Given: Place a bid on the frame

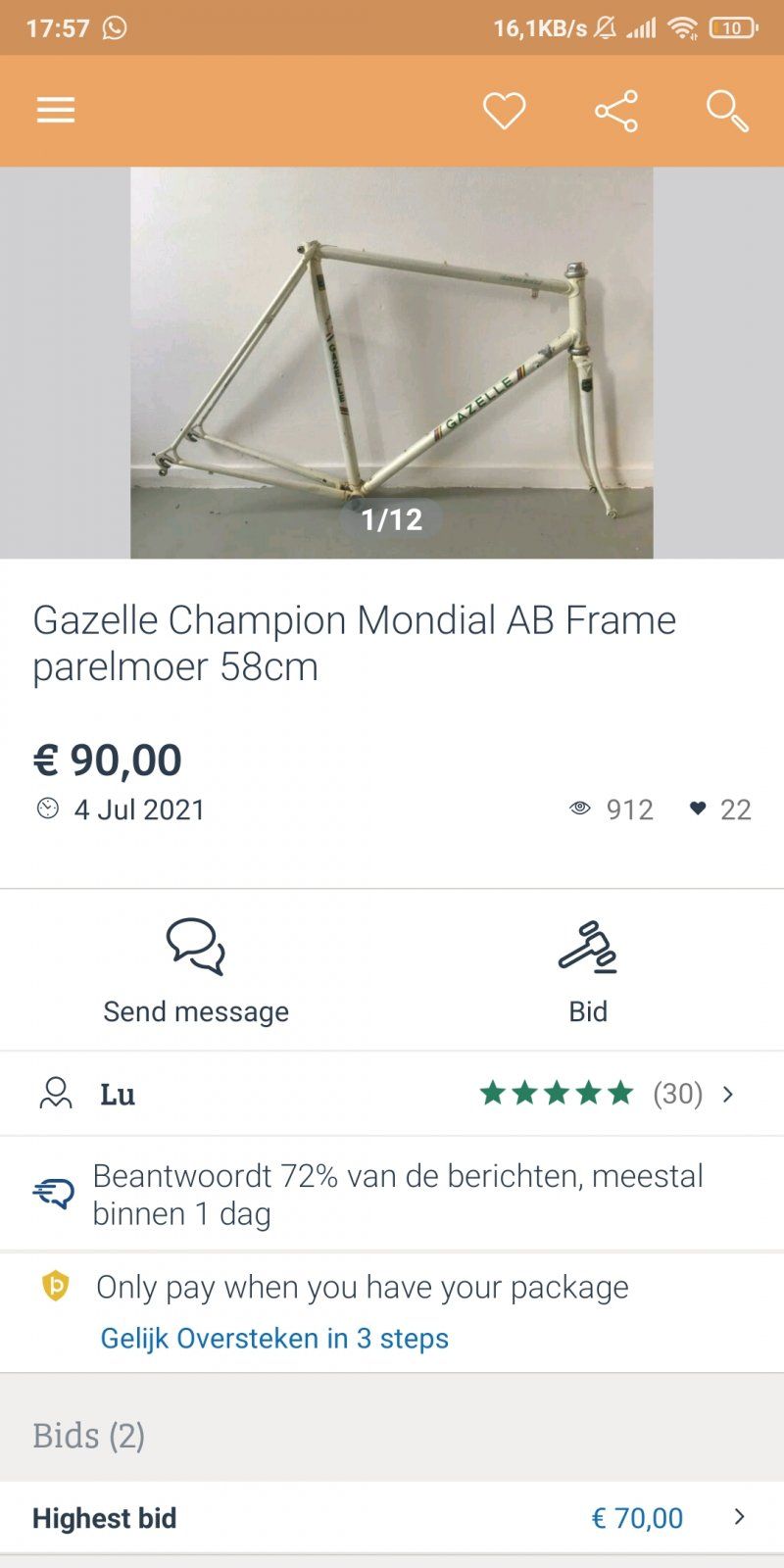Looking at the screenshot, I should click(588, 970).
